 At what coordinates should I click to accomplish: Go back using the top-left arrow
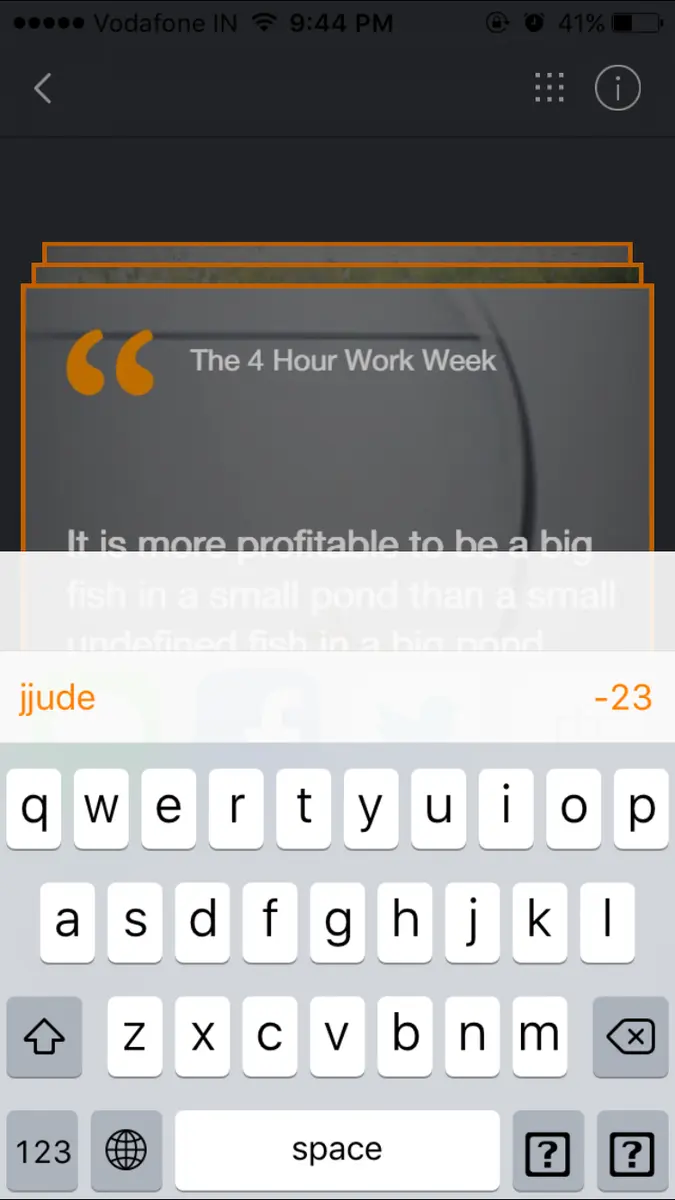point(42,89)
